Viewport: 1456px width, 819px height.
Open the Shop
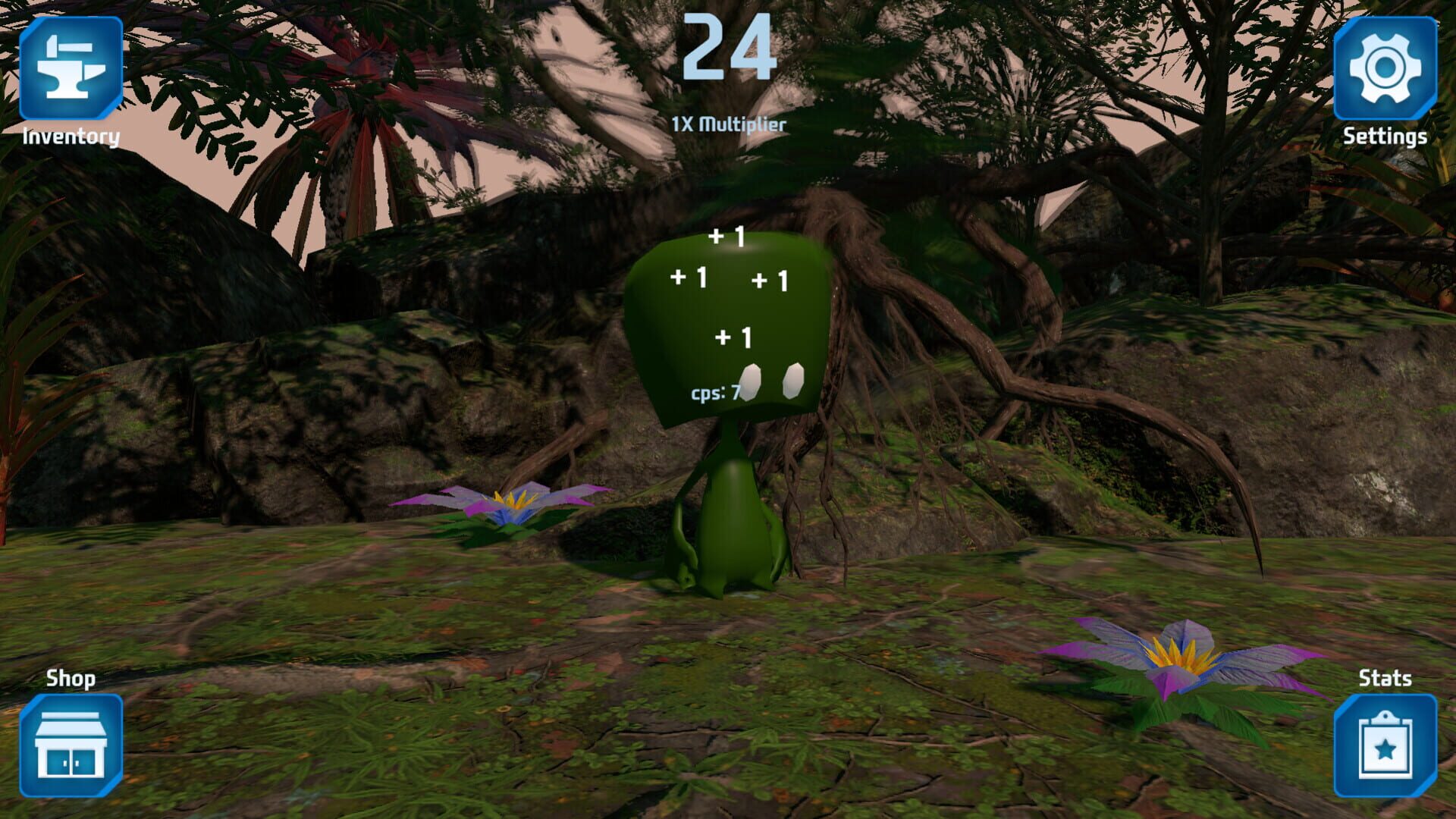tap(71, 745)
